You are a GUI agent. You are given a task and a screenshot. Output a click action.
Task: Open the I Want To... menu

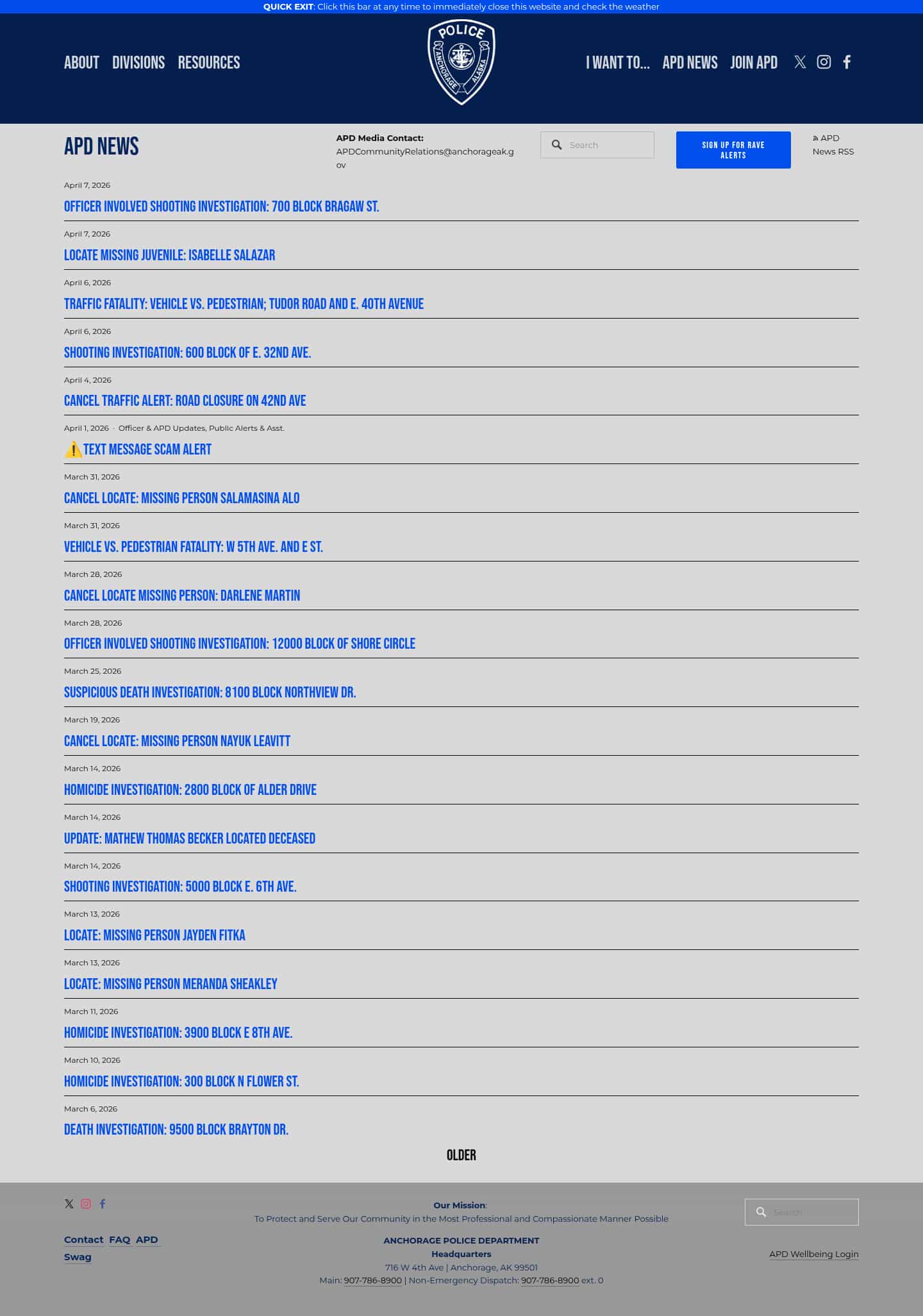pyautogui.click(x=617, y=62)
